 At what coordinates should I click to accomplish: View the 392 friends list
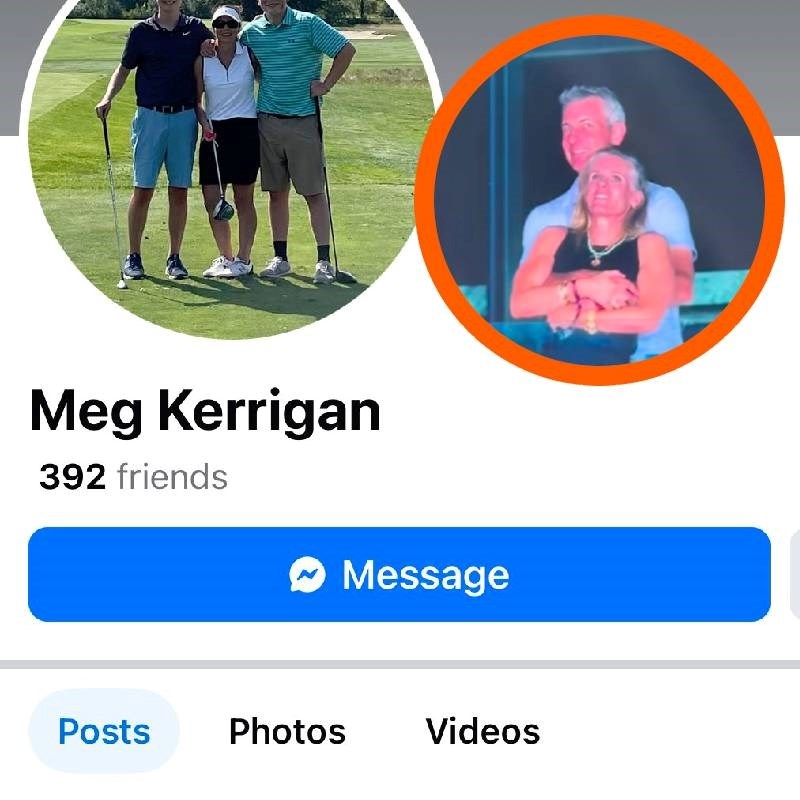(x=133, y=477)
